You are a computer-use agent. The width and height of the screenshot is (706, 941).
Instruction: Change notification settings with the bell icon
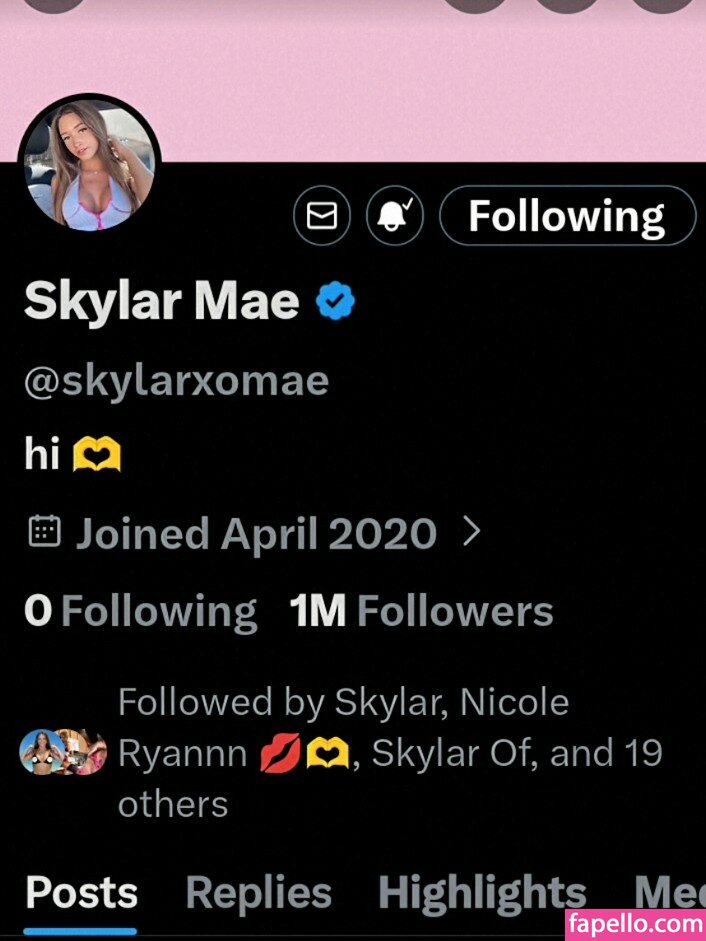tap(395, 216)
